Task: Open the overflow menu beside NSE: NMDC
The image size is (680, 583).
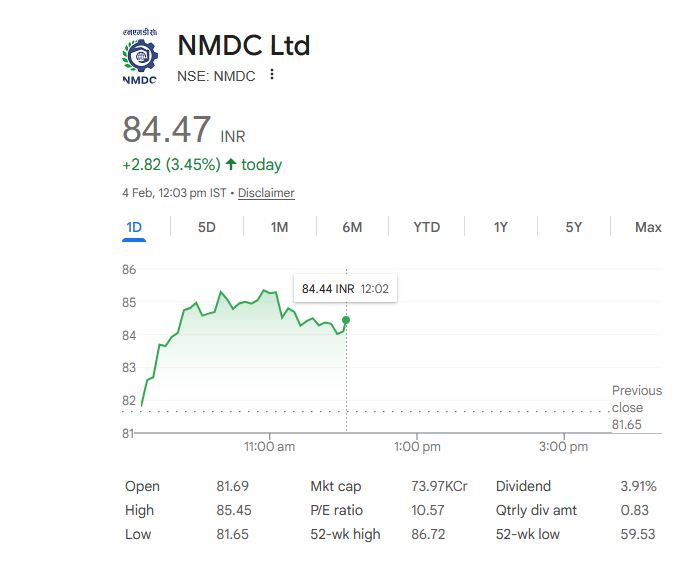Action: coord(272,75)
